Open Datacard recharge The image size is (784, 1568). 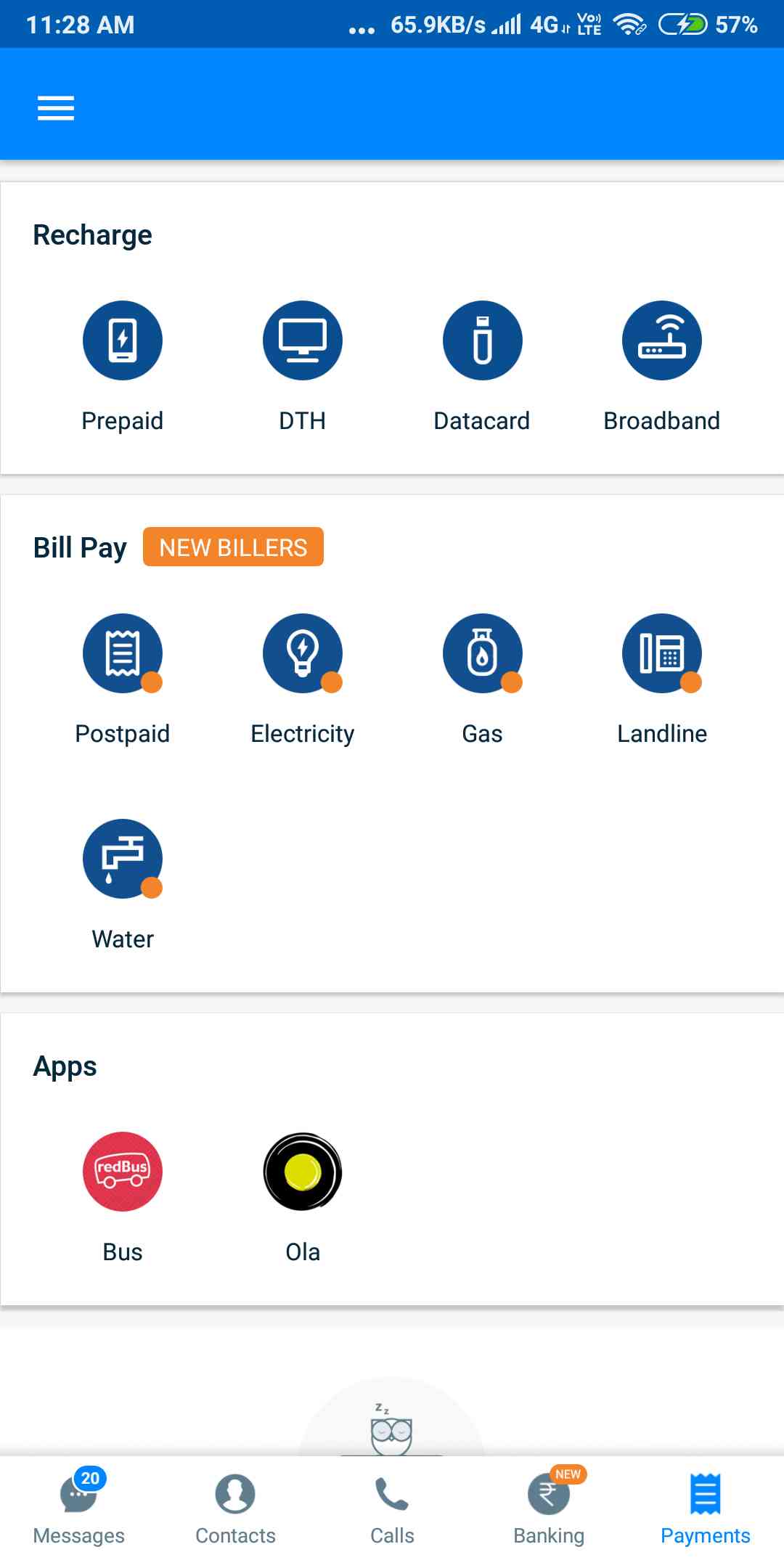click(x=482, y=340)
